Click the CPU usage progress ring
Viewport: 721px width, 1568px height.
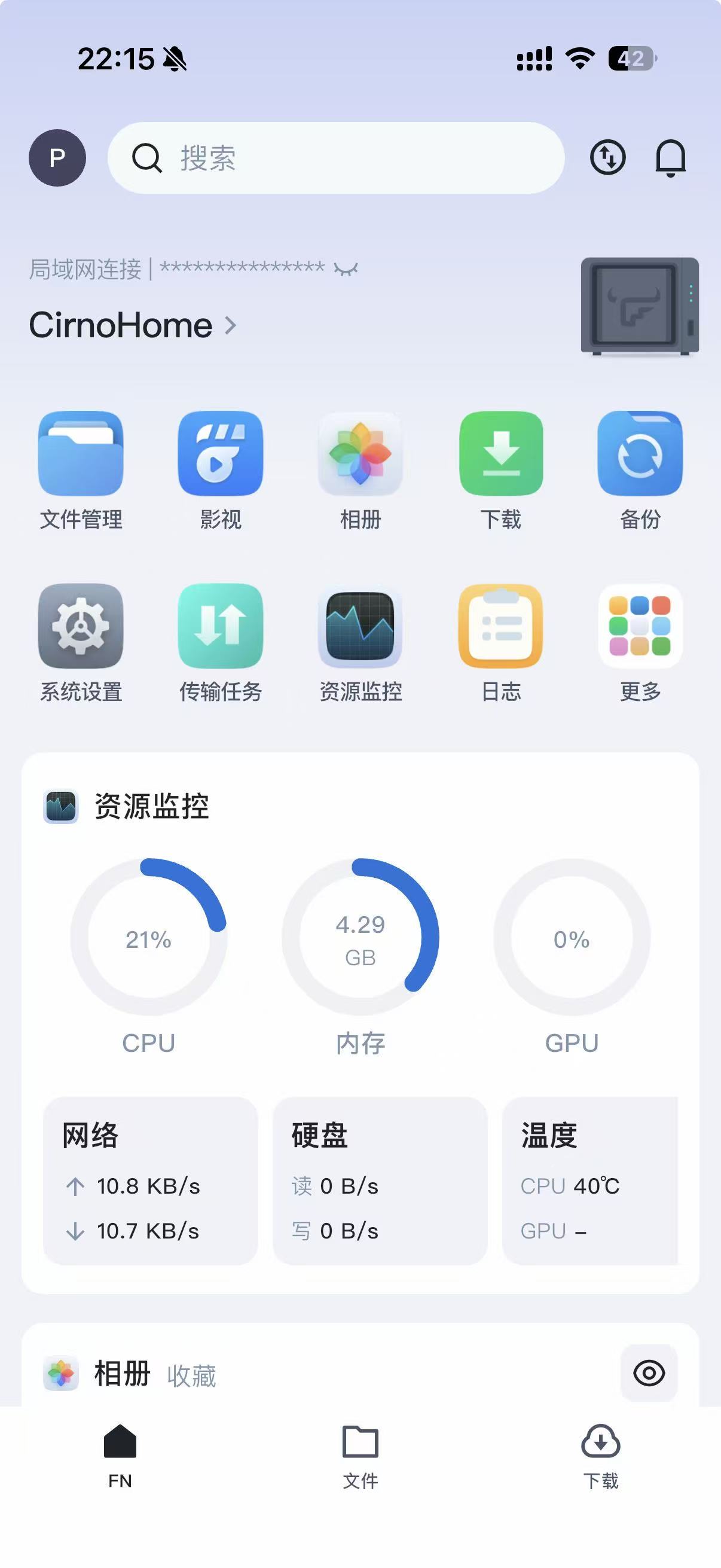tap(148, 941)
